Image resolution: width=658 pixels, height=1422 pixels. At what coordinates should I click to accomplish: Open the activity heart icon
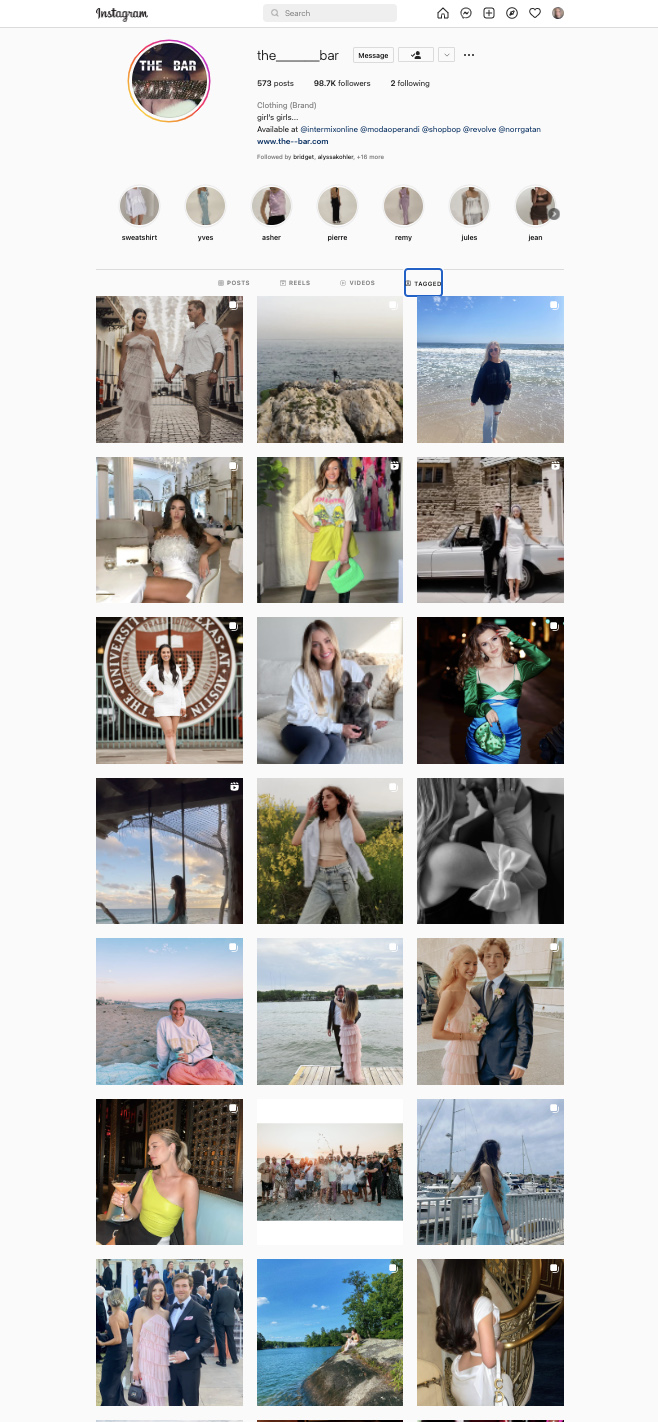tap(535, 13)
